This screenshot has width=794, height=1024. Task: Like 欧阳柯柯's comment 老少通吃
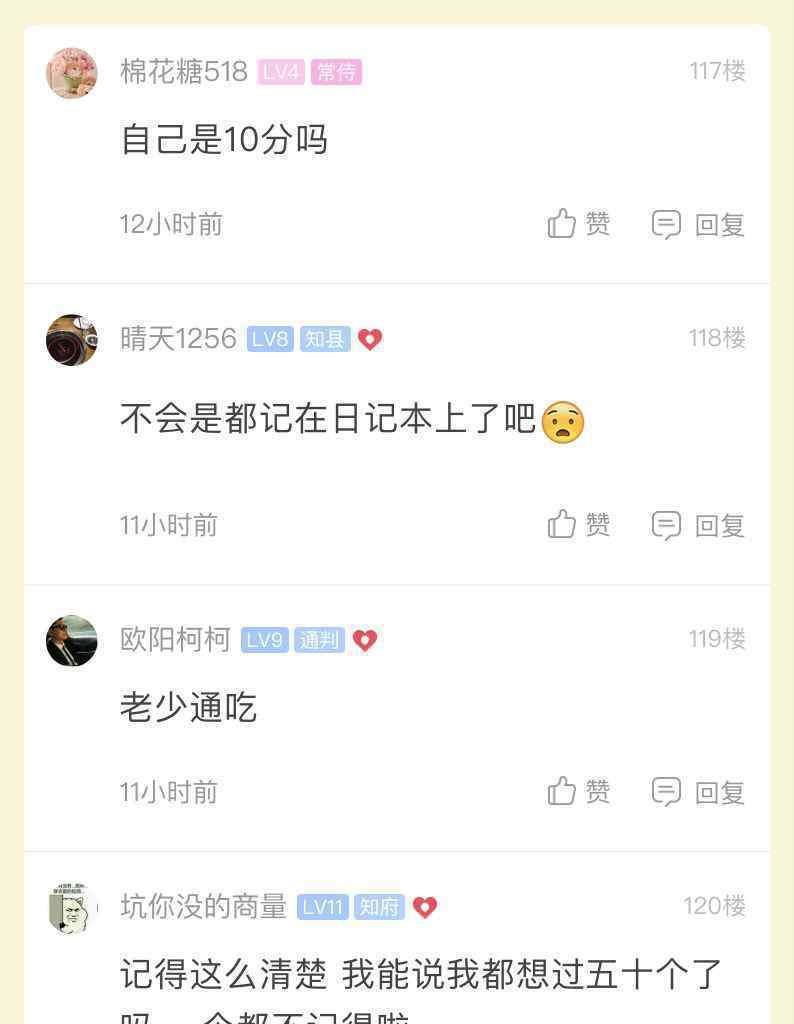tap(579, 792)
